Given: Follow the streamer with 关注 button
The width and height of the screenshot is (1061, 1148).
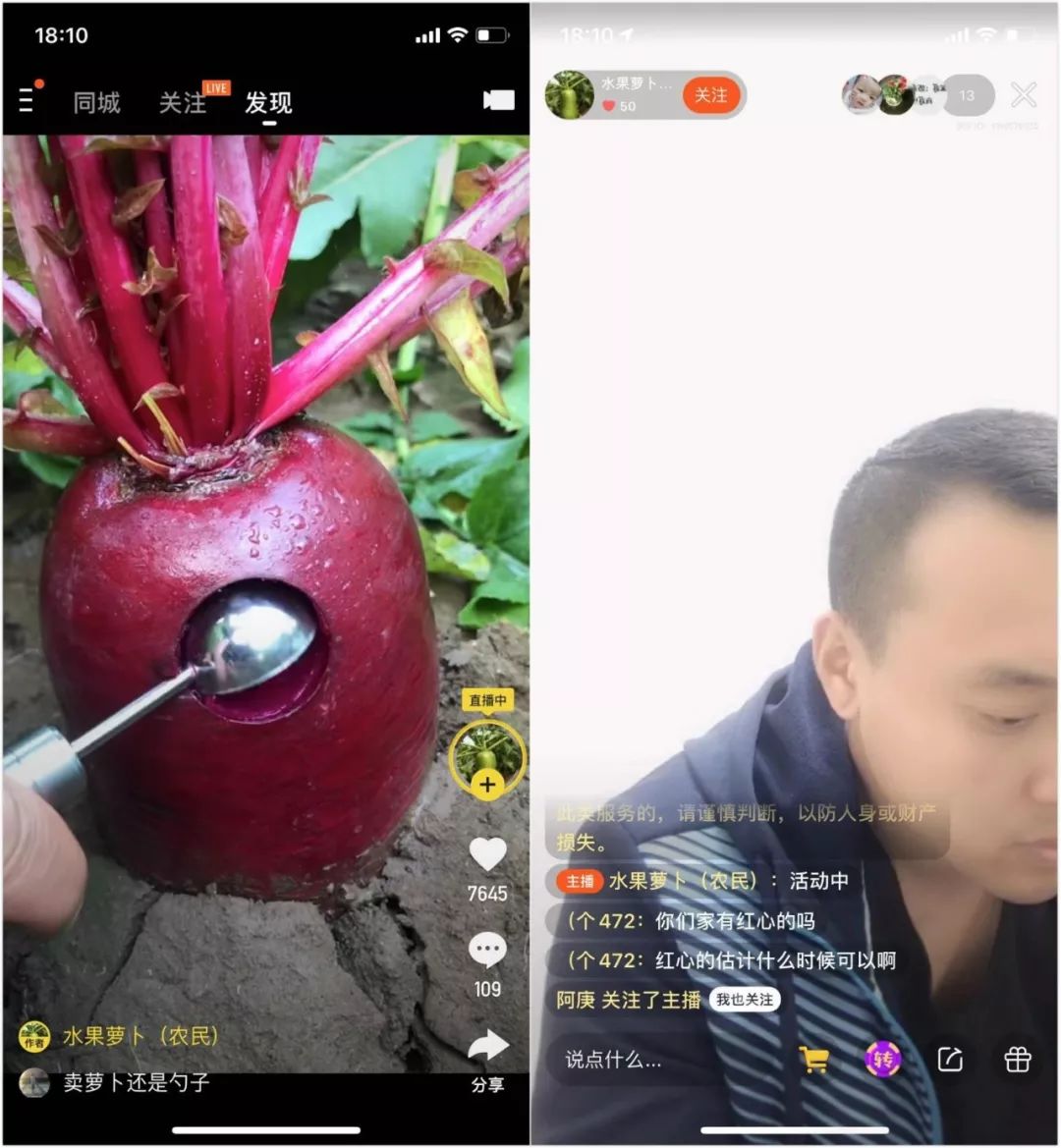Looking at the screenshot, I should click(710, 95).
